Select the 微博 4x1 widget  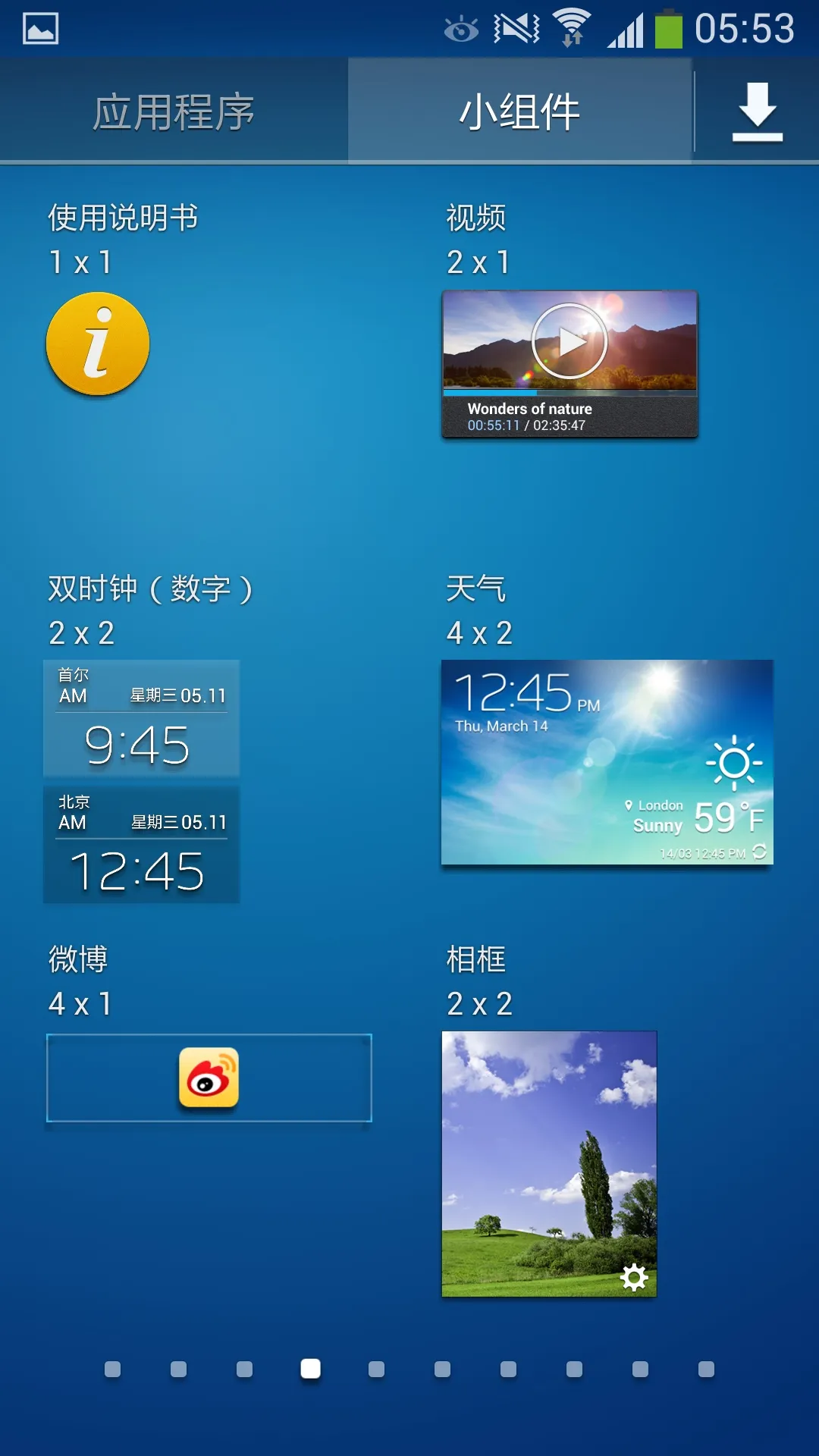[x=209, y=1078]
